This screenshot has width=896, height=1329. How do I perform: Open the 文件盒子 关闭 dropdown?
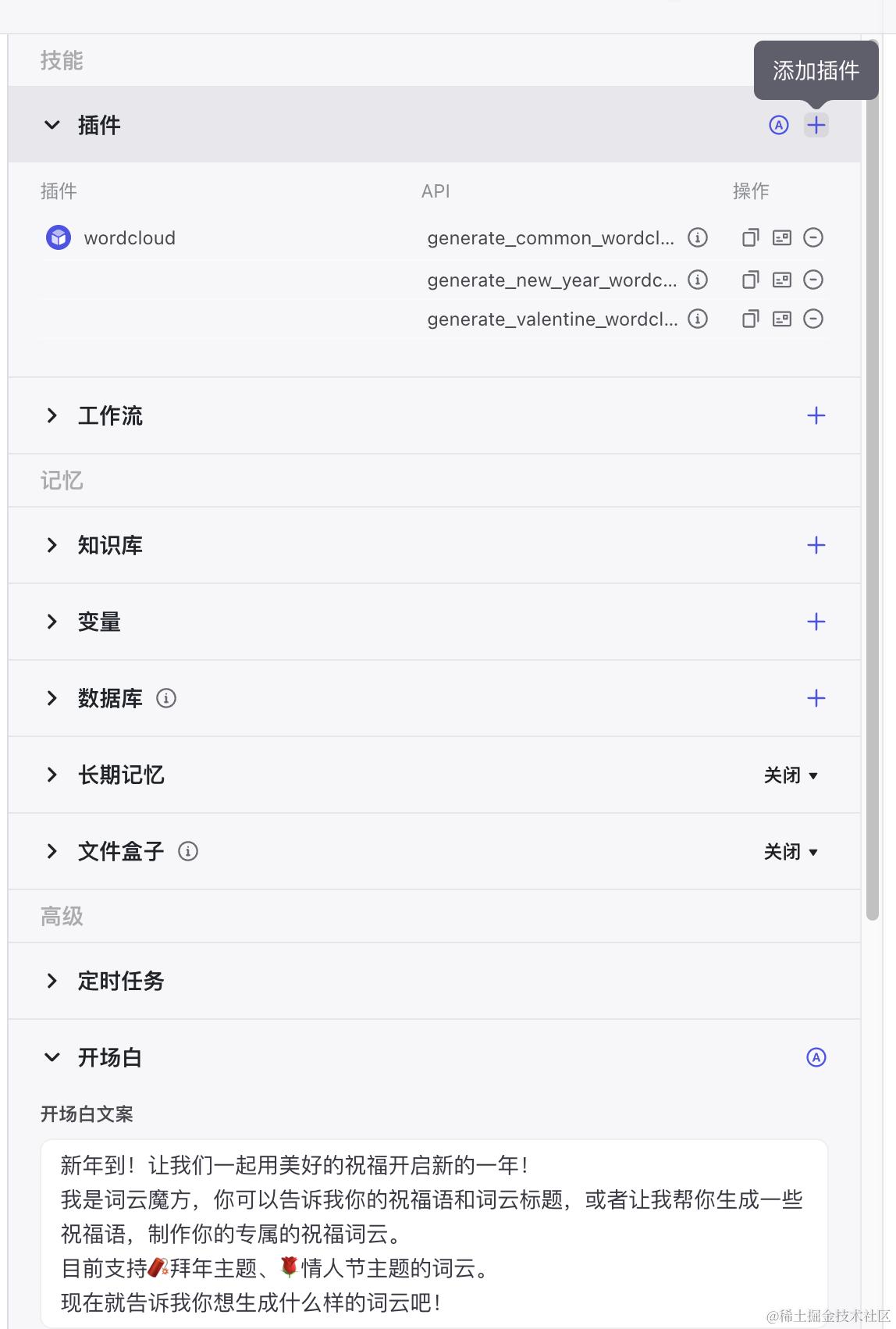tap(791, 852)
